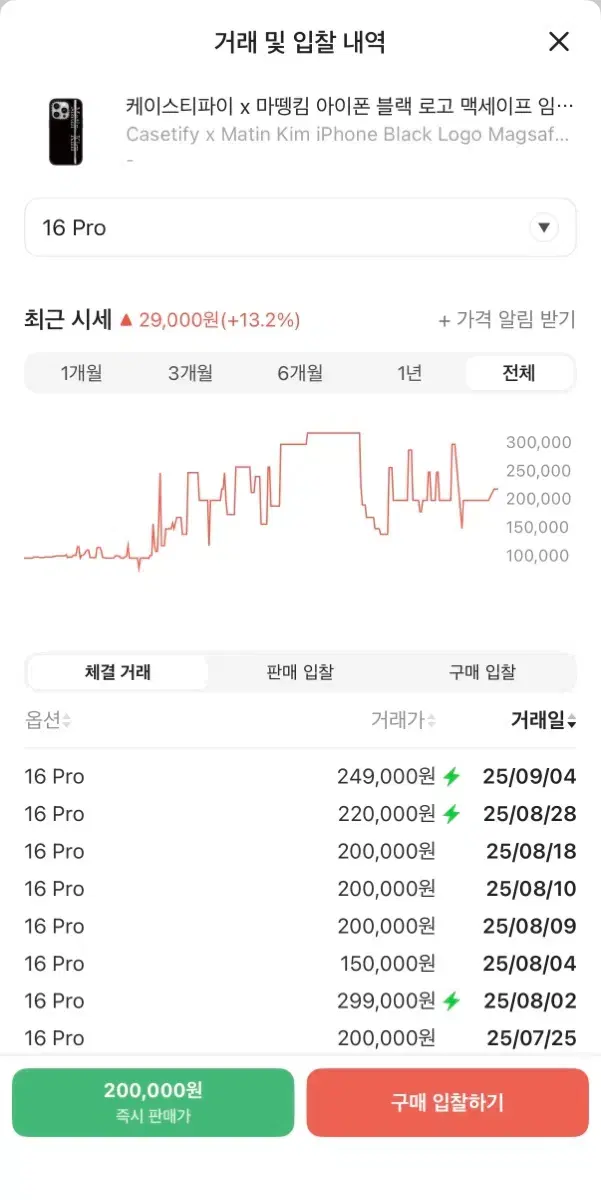Screen dimensions: 601x1200
Task: Open the 16 Pro option dropdown
Action: 300,228
